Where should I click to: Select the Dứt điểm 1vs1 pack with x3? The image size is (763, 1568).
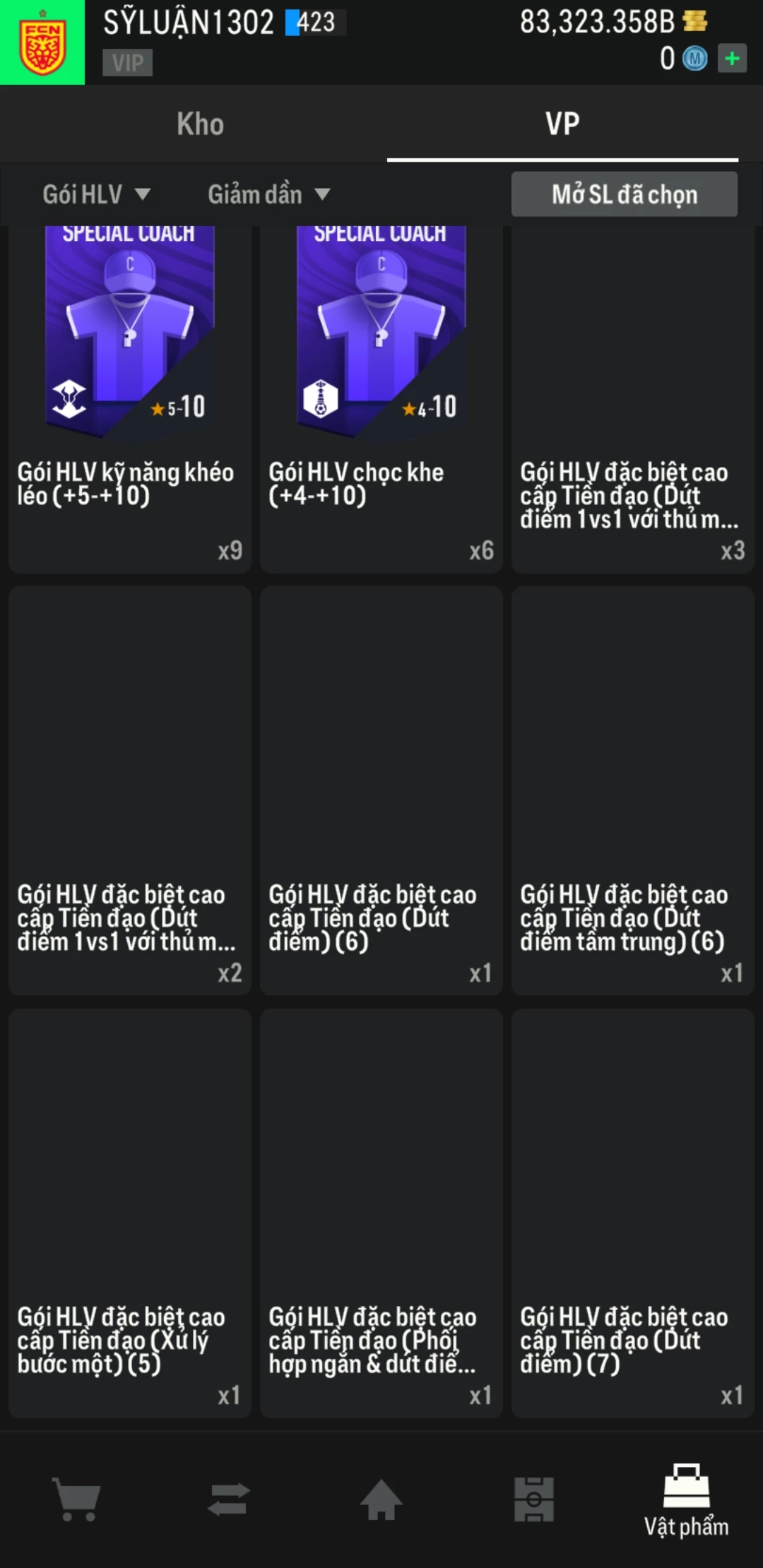pos(633,396)
